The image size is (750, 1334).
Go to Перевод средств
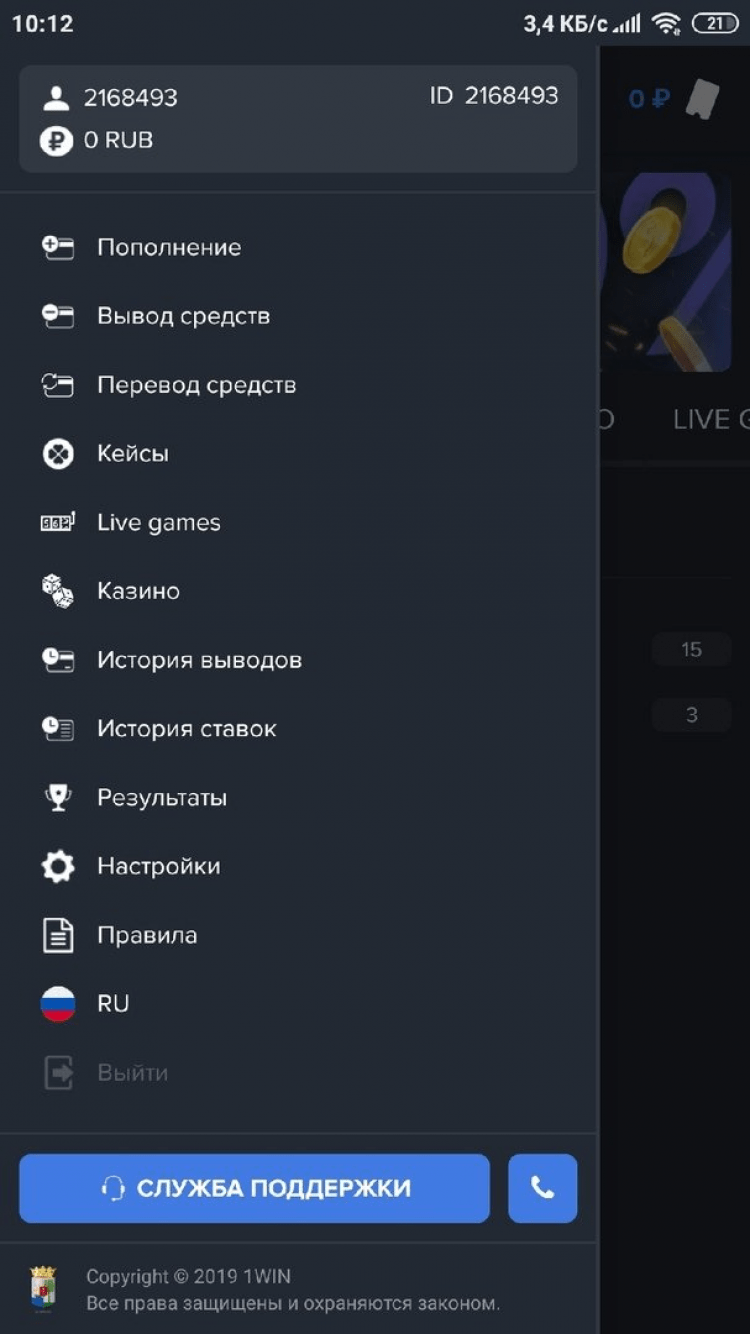(196, 385)
